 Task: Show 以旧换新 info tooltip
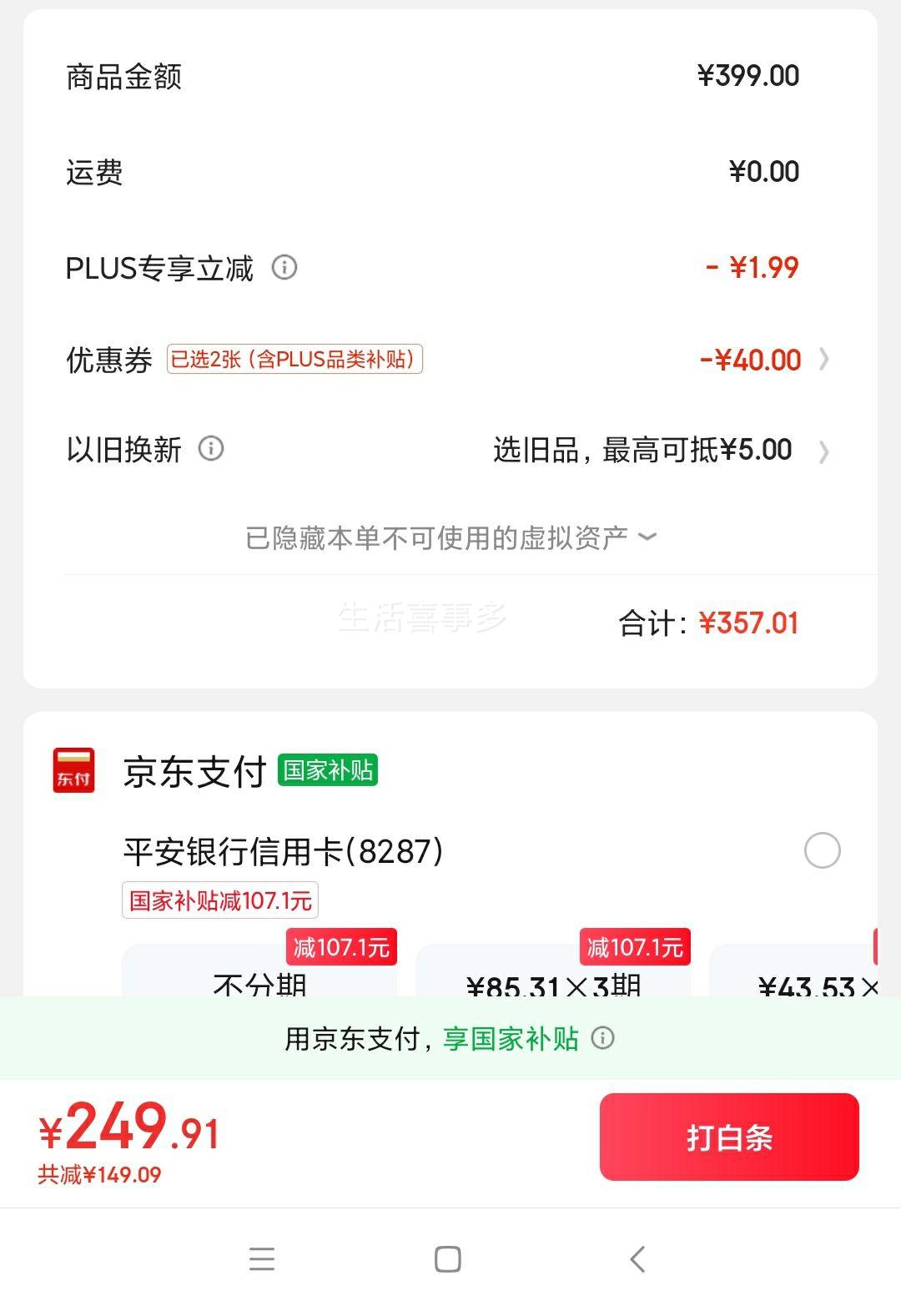211,449
